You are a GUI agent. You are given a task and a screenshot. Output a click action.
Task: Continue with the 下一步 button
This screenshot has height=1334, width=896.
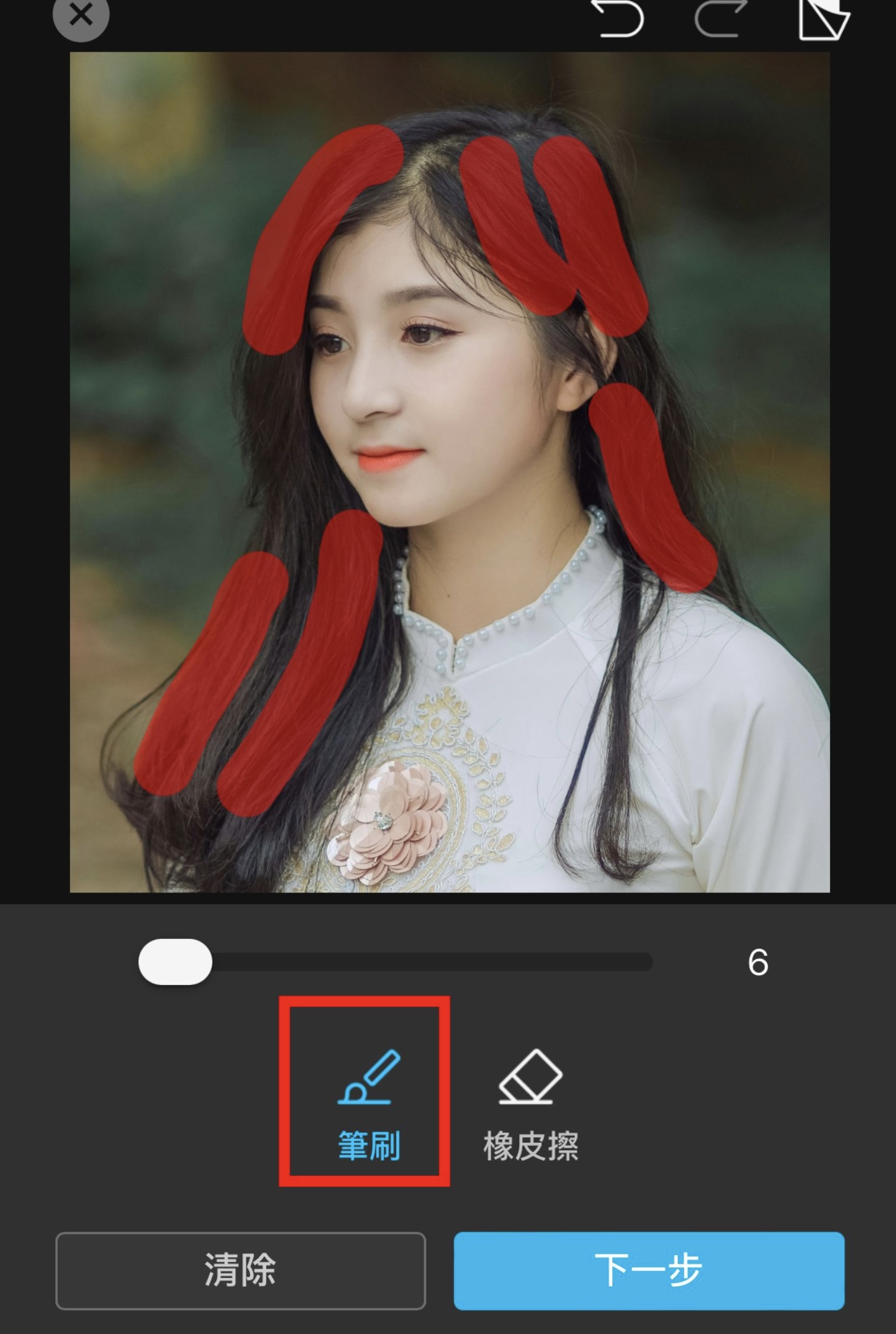pos(648,1271)
